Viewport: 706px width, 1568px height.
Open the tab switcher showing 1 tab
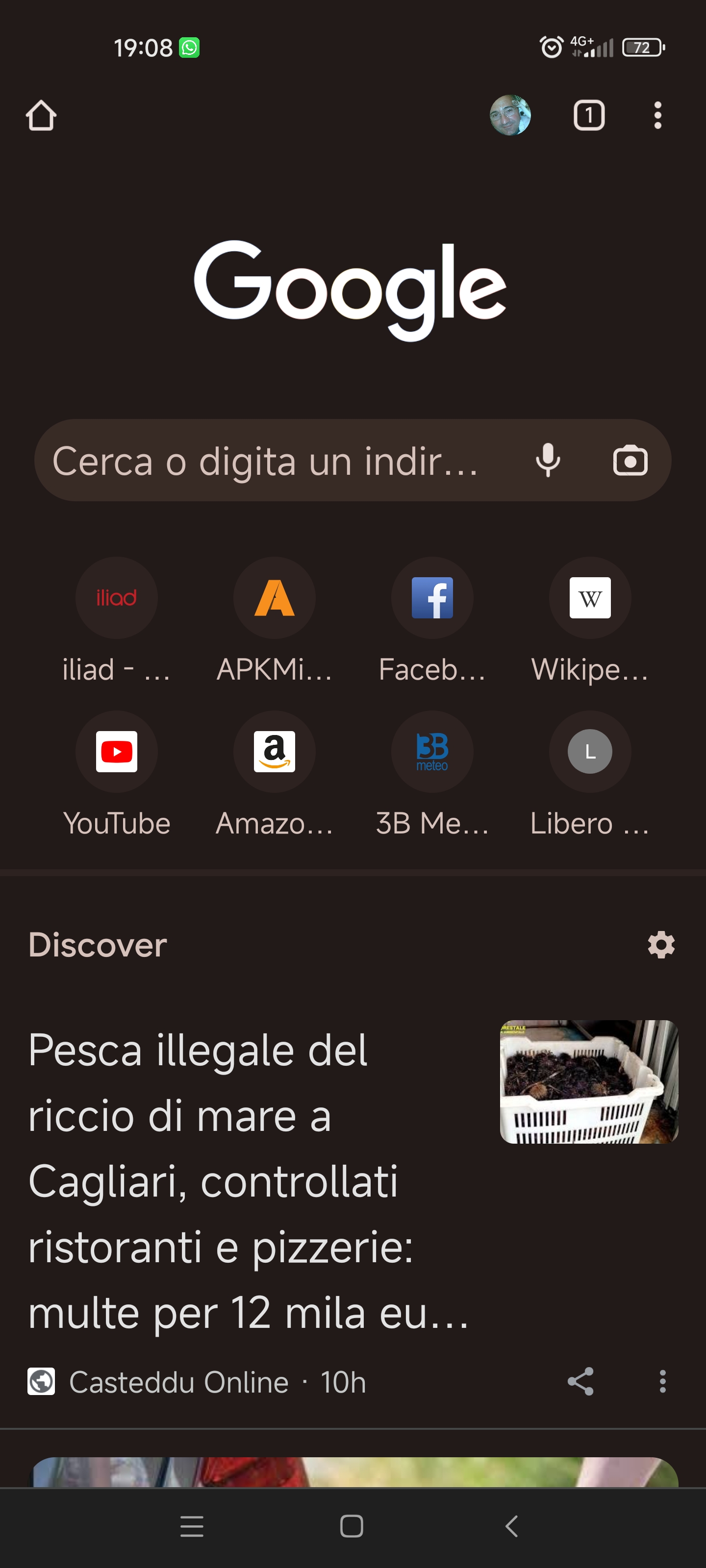588,115
